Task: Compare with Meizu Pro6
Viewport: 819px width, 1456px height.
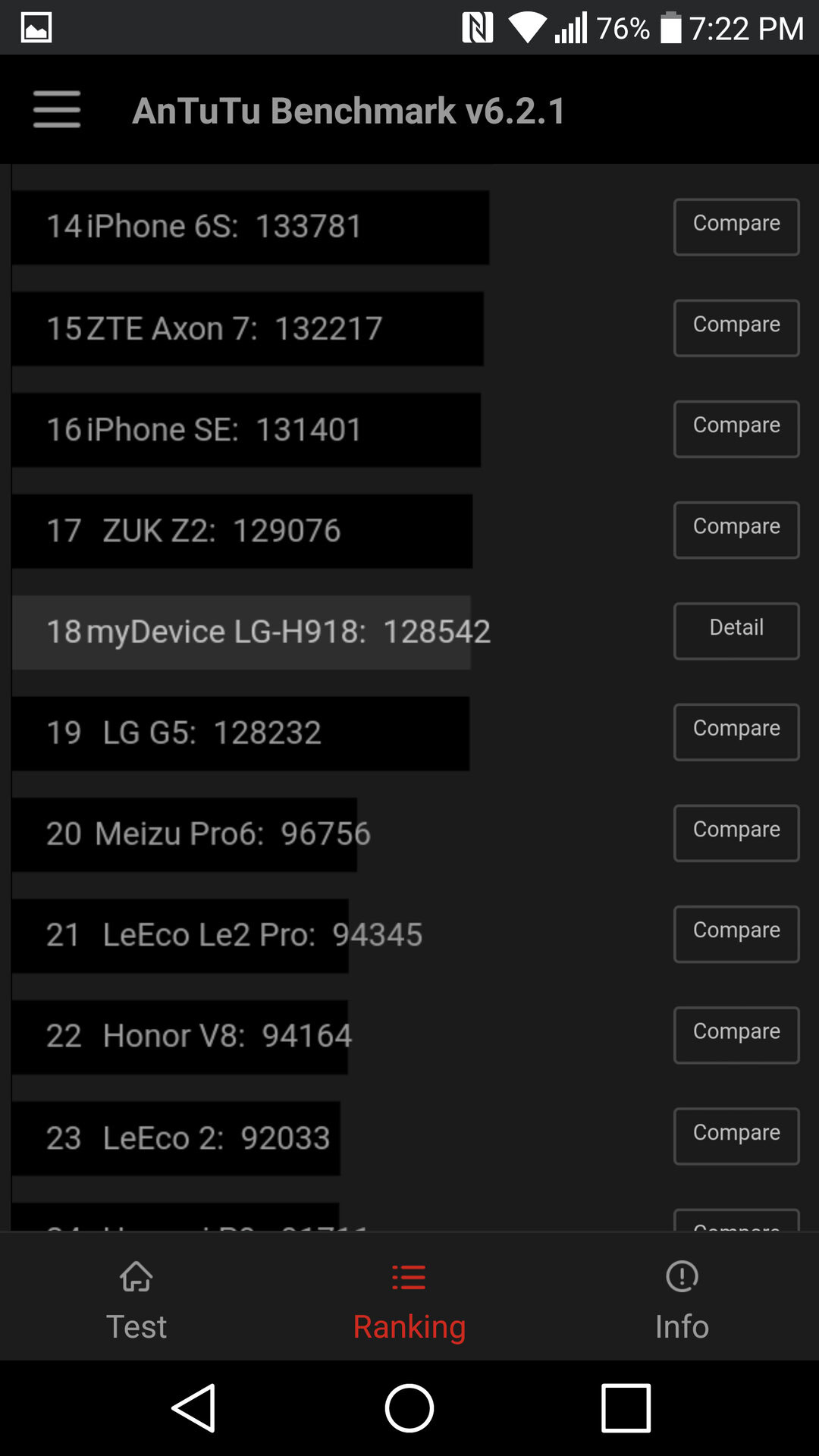Action: click(736, 833)
